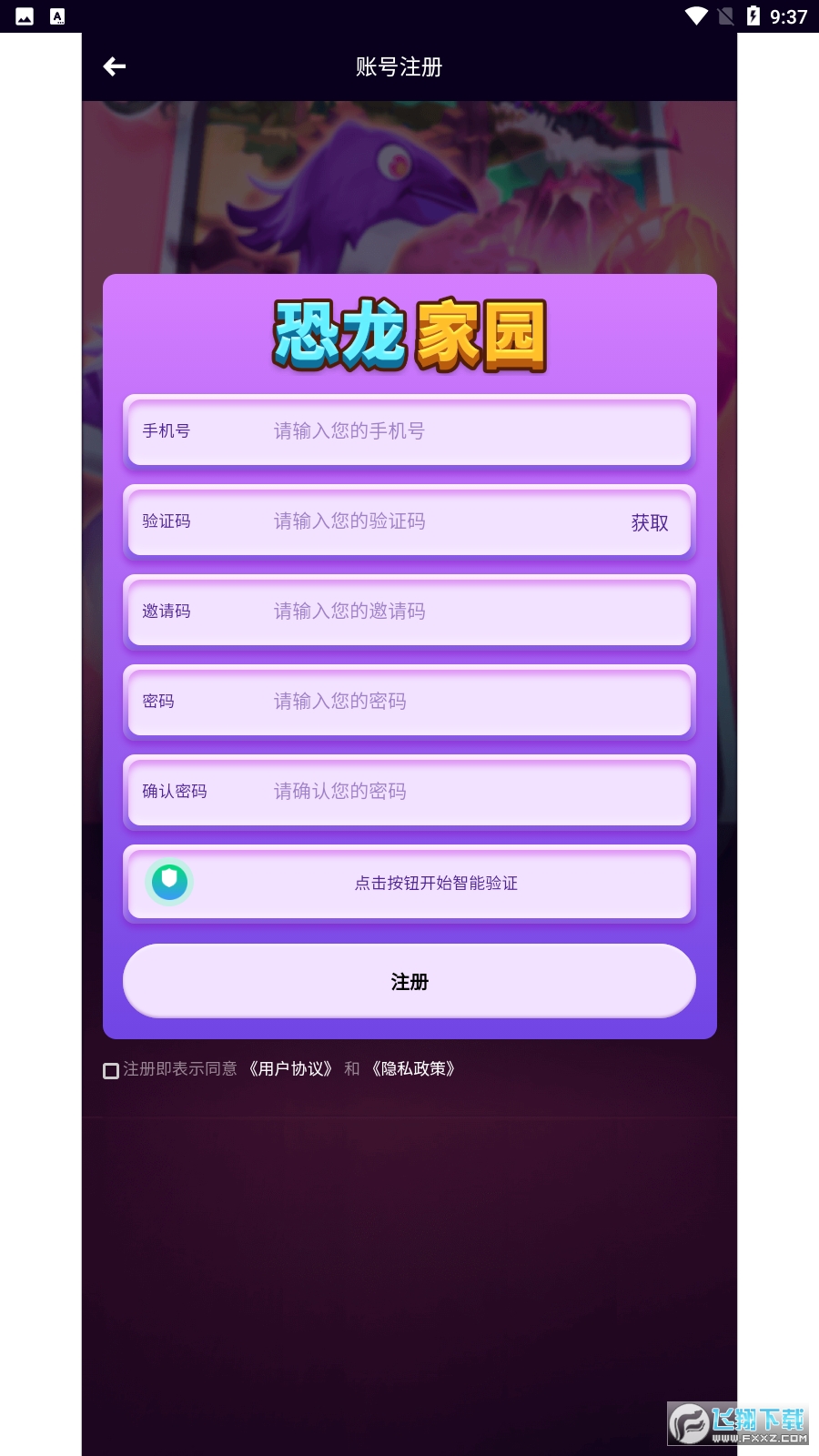This screenshot has height=1456, width=819.
Task: Open the 《隐私政策》 privacy policy link
Action: pyautogui.click(x=413, y=1069)
